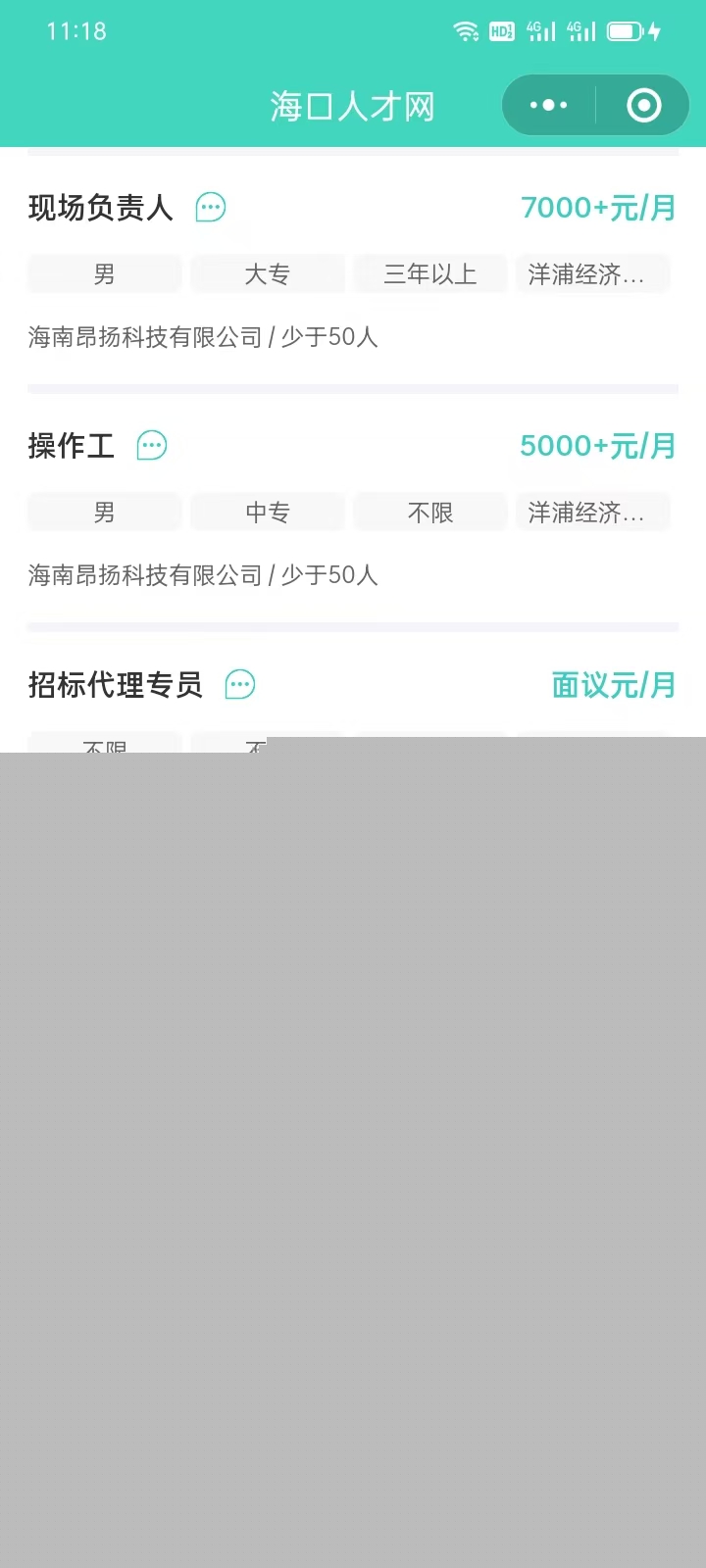Close the mini program with the circle button
Image resolution: width=706 pixels, height=1568 pixels.
(643, 105)
